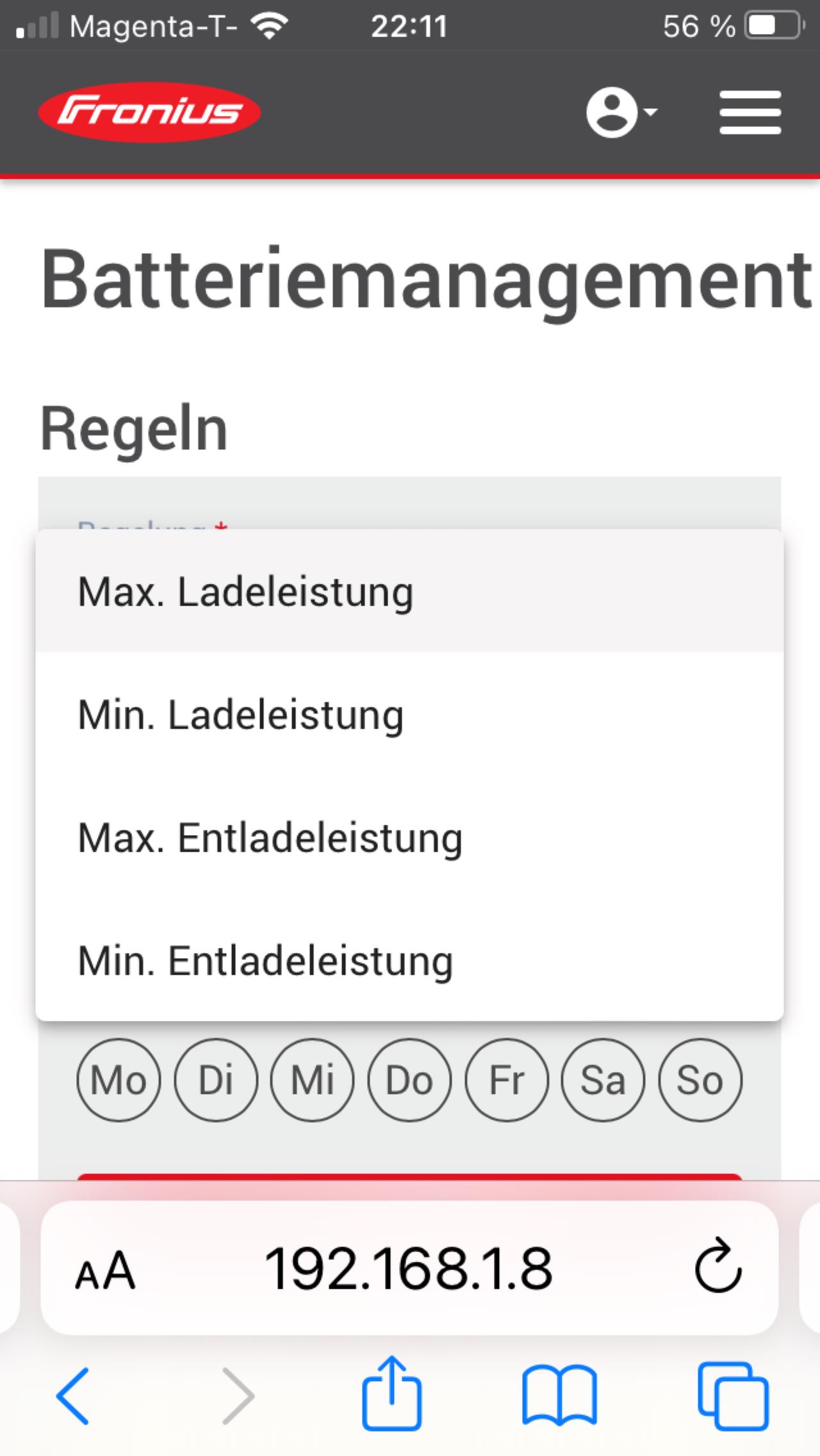Toggle the Mo weekday chip
Image resolution: width=820 pixels, height=1456 pixels.
coord(119,1080)
